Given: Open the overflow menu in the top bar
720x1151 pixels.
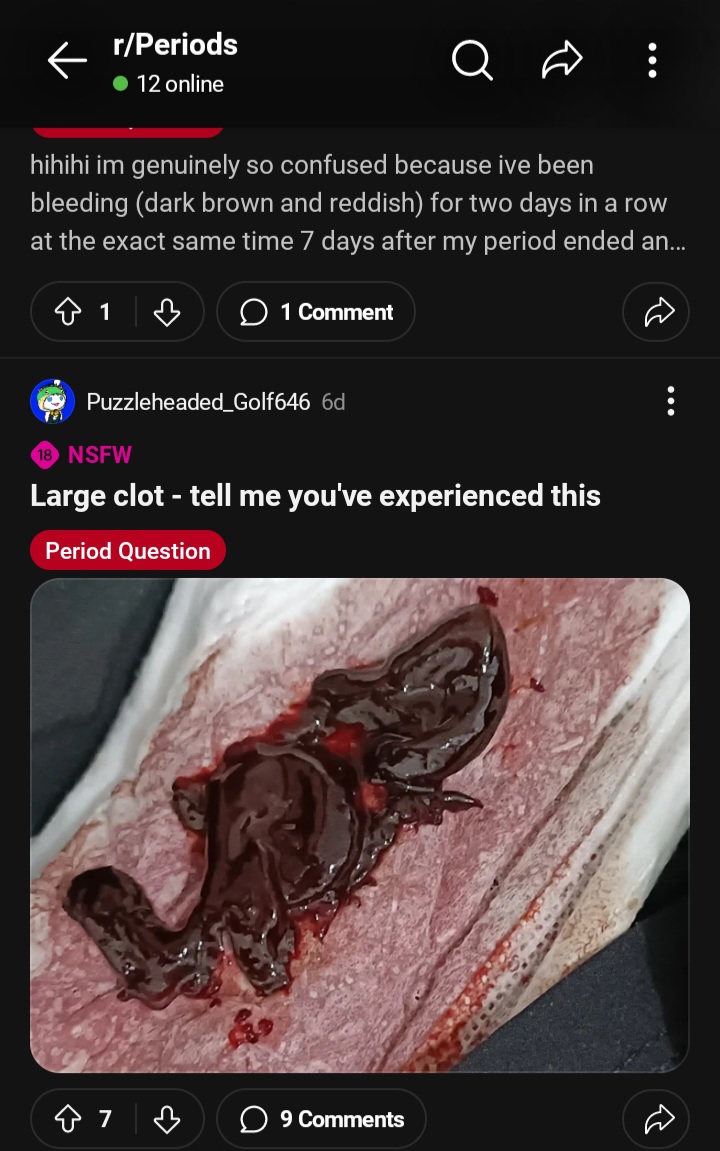Looking at the screenshot, I should click(x=651, y=60).
